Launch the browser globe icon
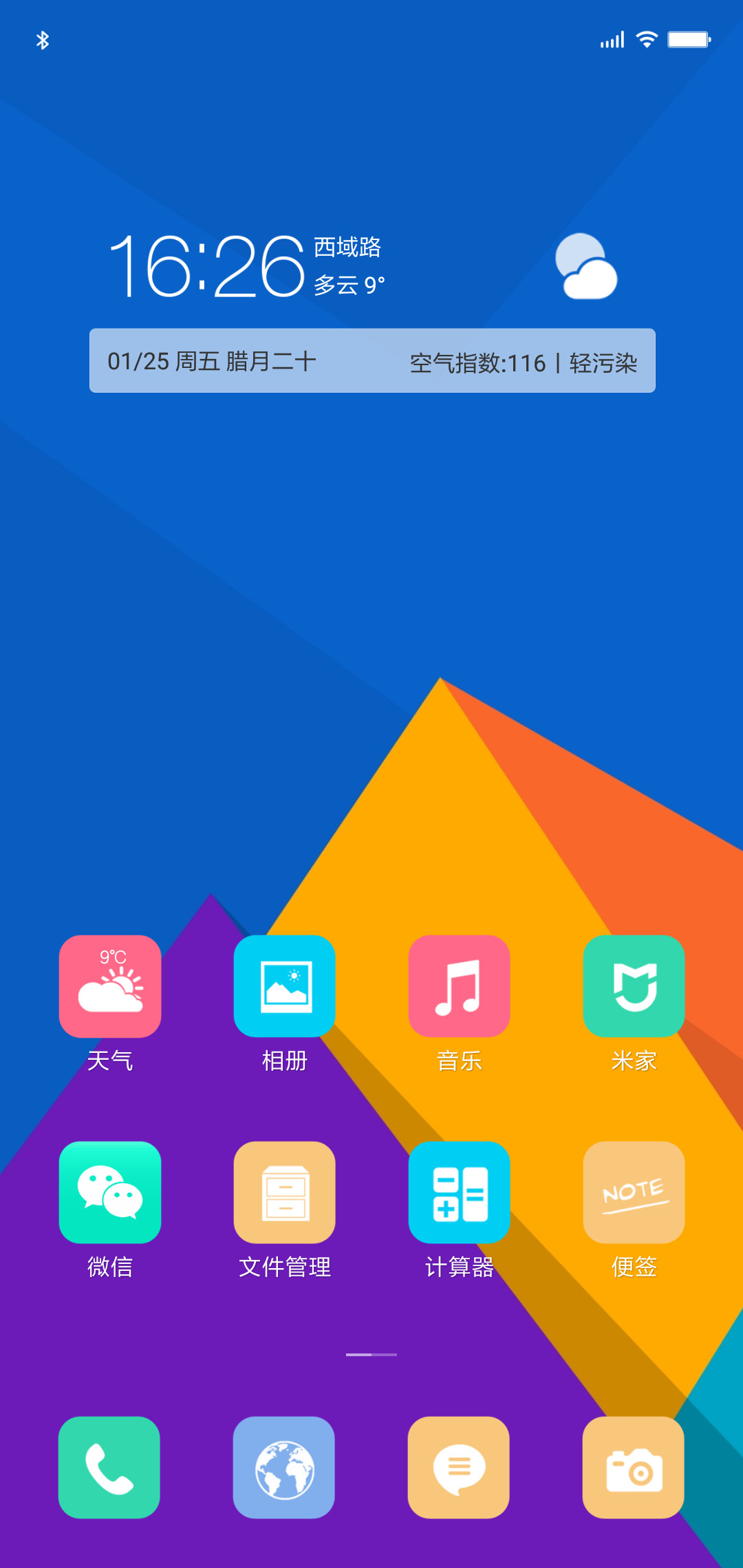This screenshot has width=743, height=1568. tap(284, 1468)
